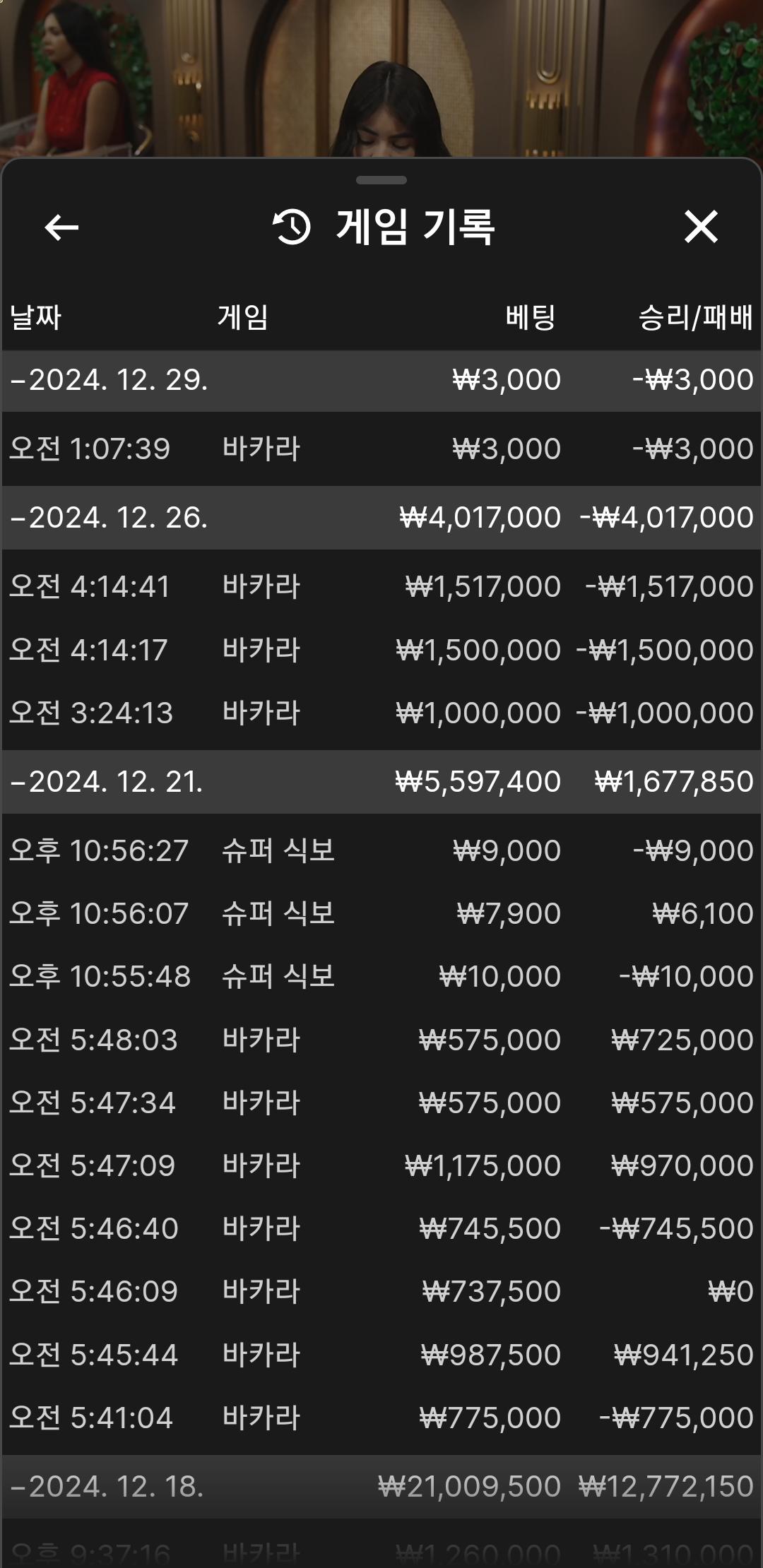763x1568 pixels.
Task: Open the 오전 3:24:13 바카라 record
Action: (381, 713)
